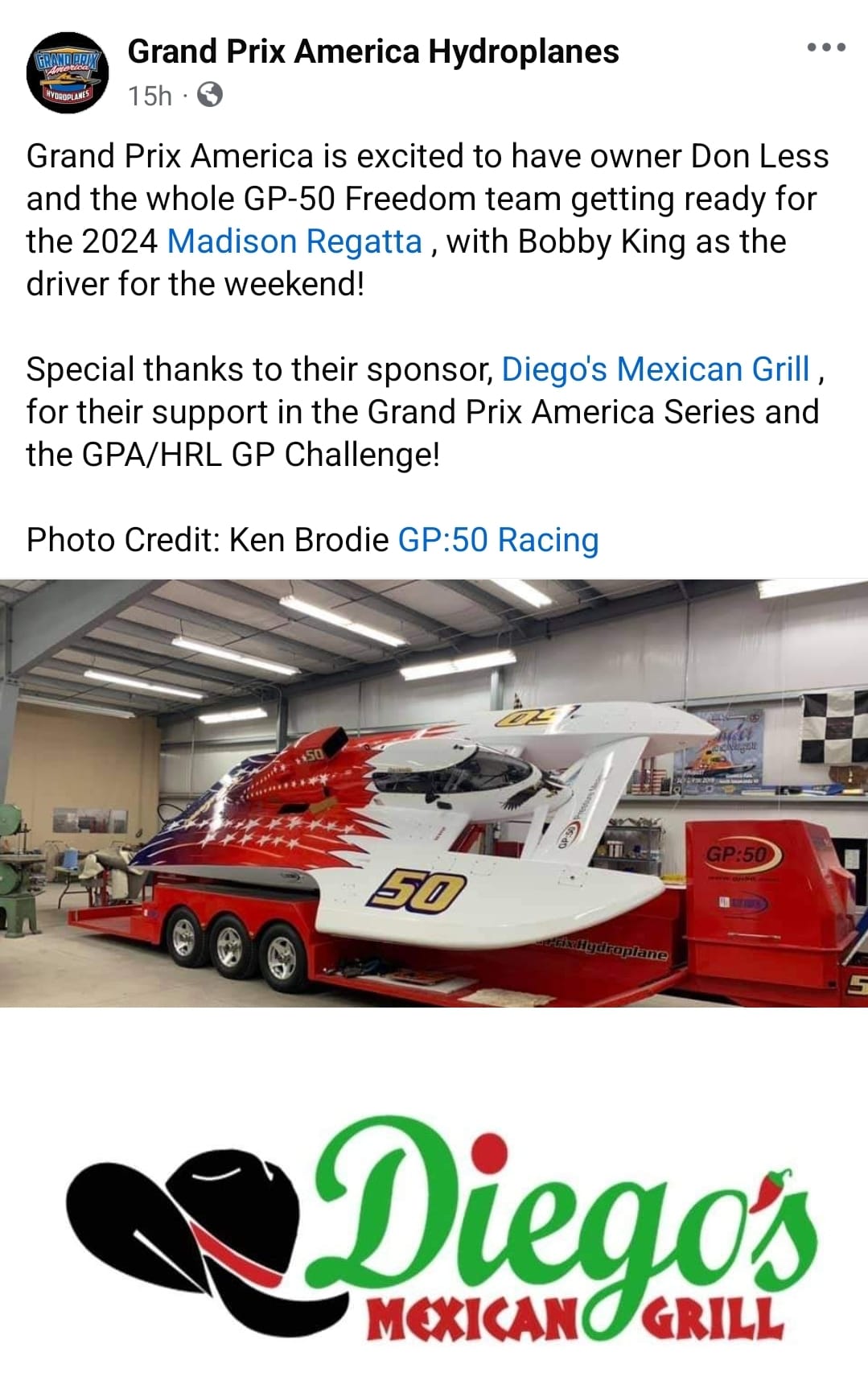868x1385 pixels.
Task: Open the Diego's Mexican Grill logo image
Action: (434, 1231)
